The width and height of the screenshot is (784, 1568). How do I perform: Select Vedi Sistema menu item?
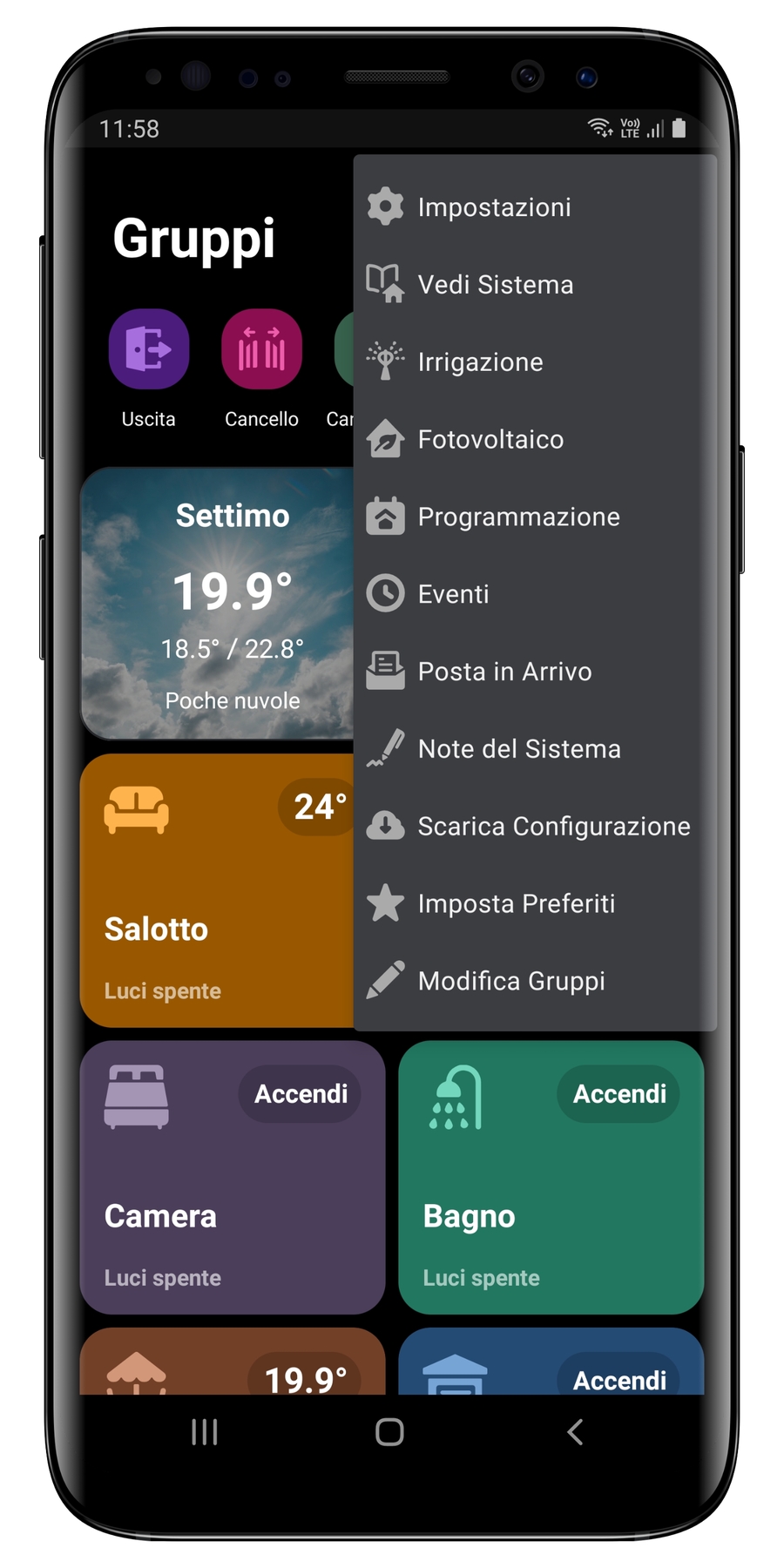(495, 285)
